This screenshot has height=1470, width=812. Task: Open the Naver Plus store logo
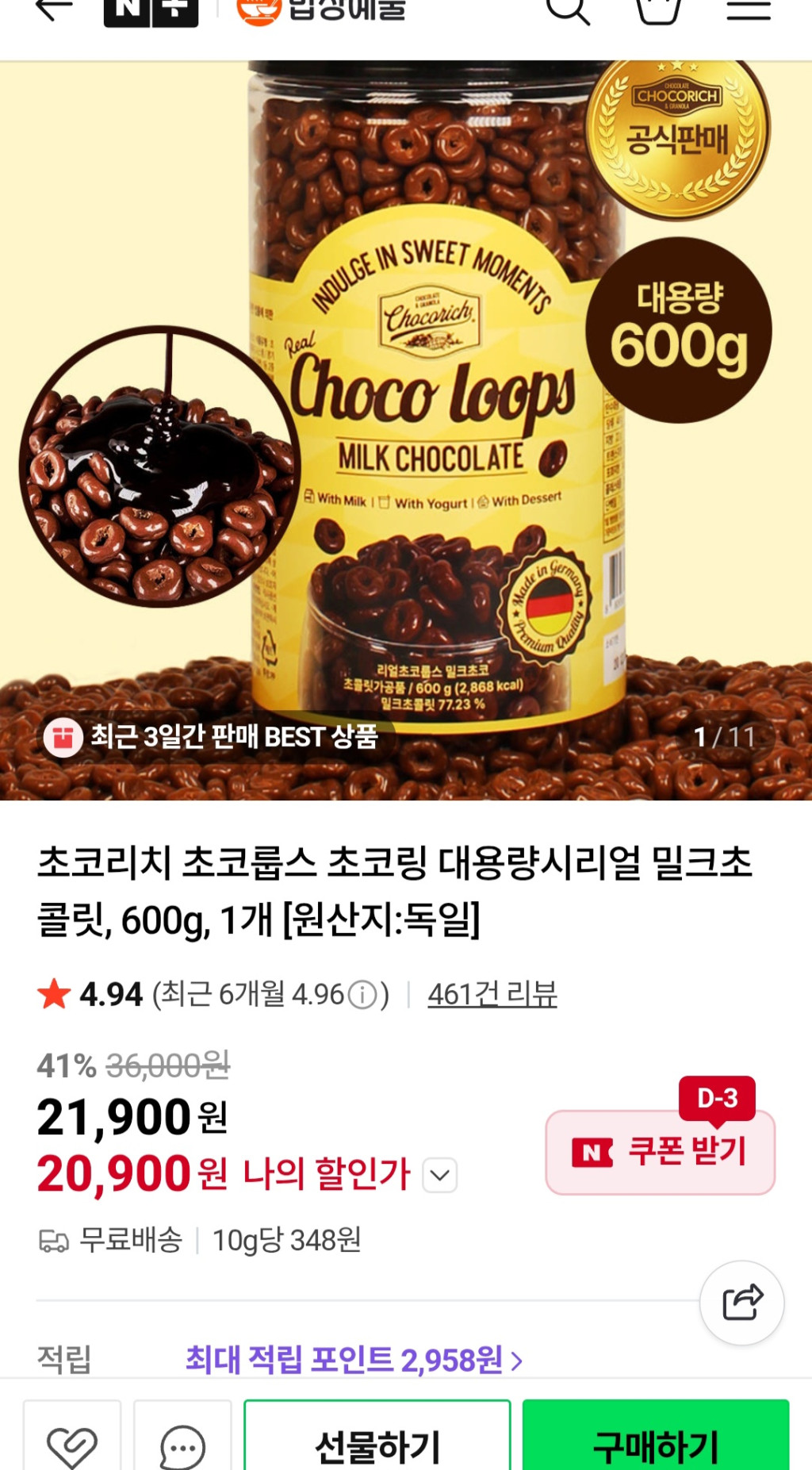(151, 11)
